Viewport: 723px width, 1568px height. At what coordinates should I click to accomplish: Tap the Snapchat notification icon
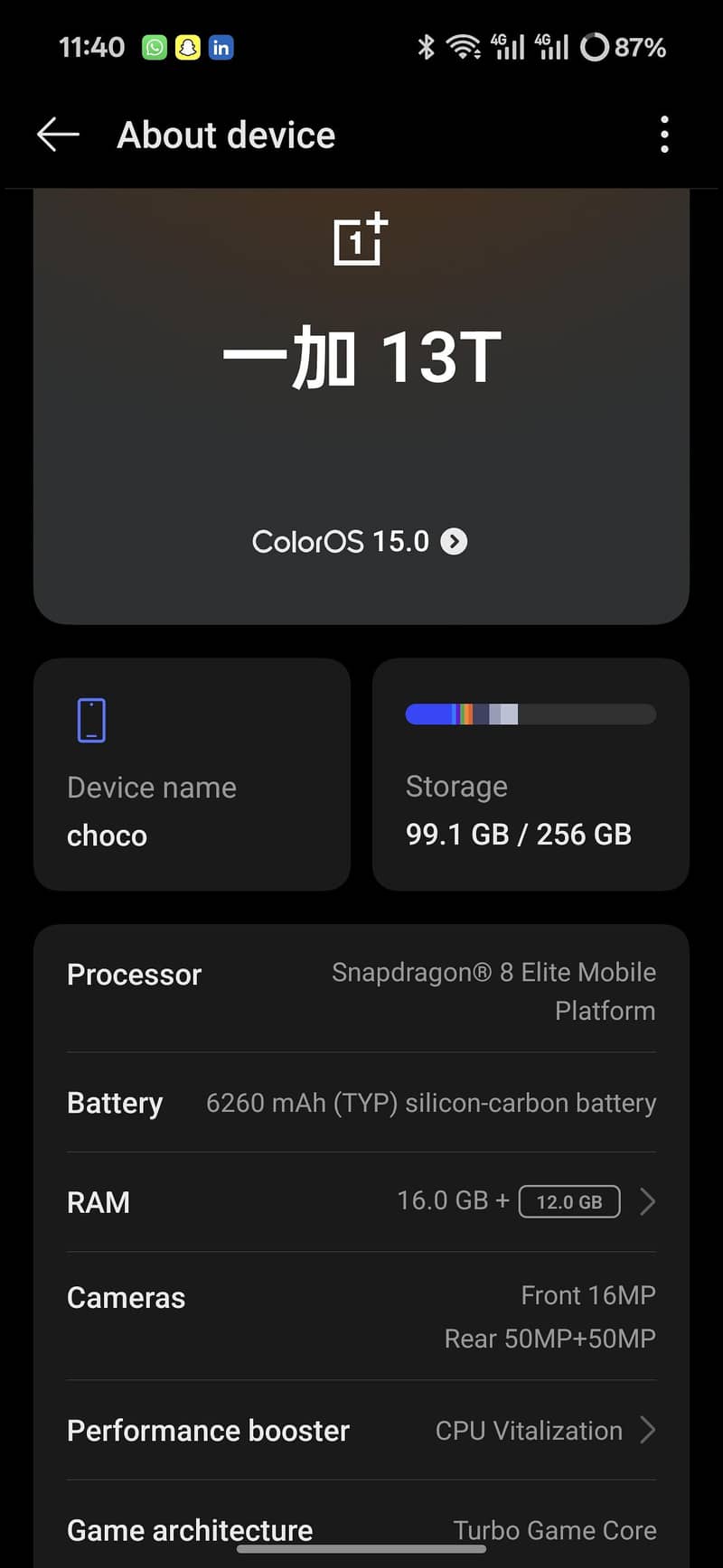(187, 47)
